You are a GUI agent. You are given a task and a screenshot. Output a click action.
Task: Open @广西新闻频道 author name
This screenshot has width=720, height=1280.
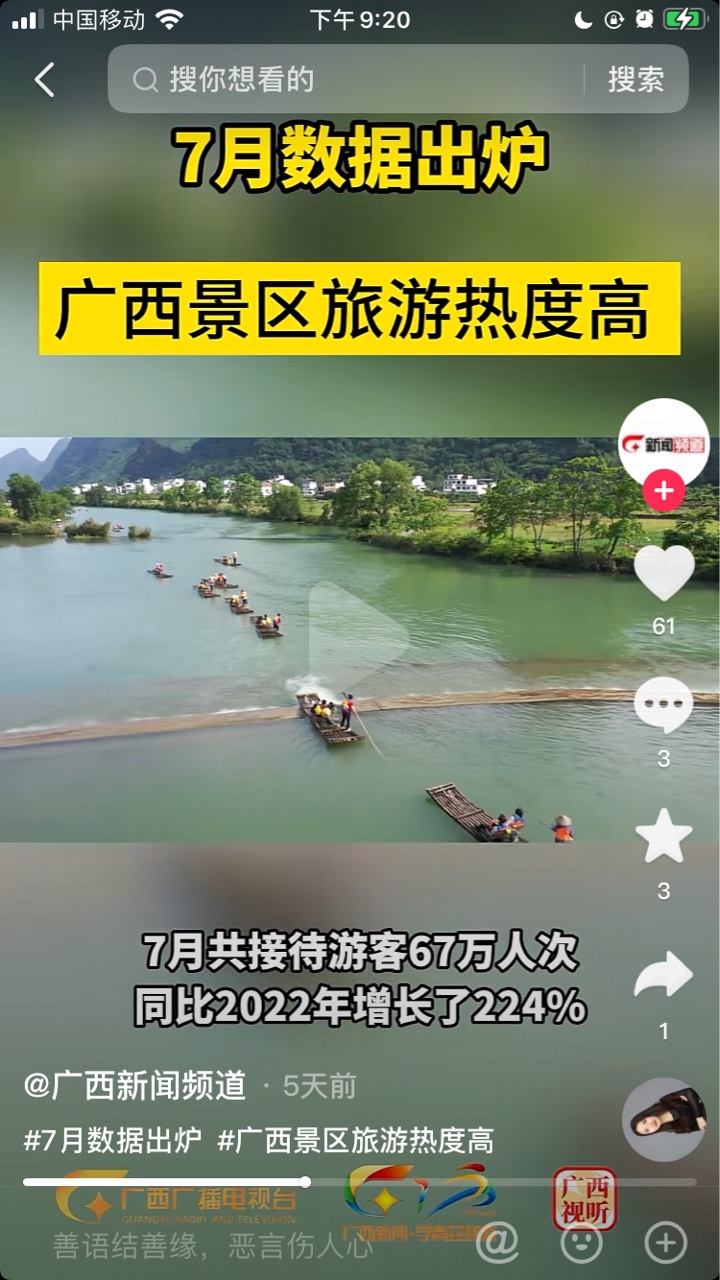coord(135,1086)
